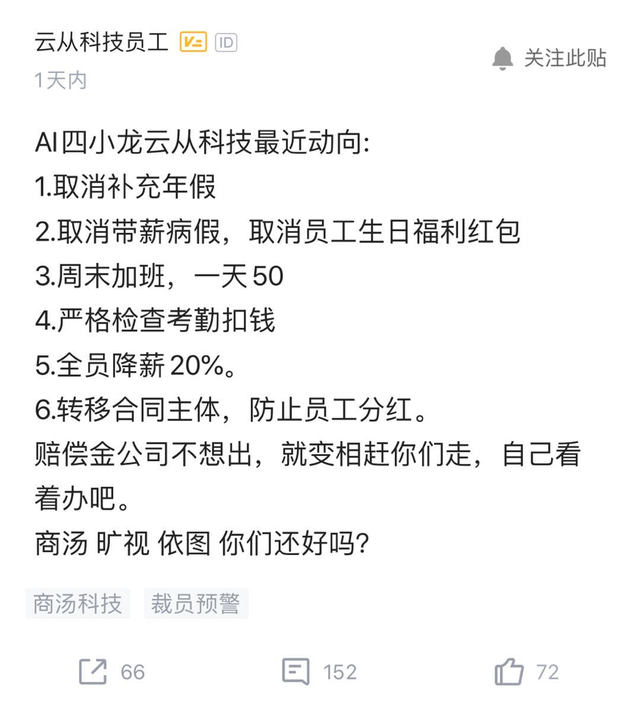Screen dimensions: 640x712
Task: Open the 云从科技员工 author profile
Action: click(101, 42)
